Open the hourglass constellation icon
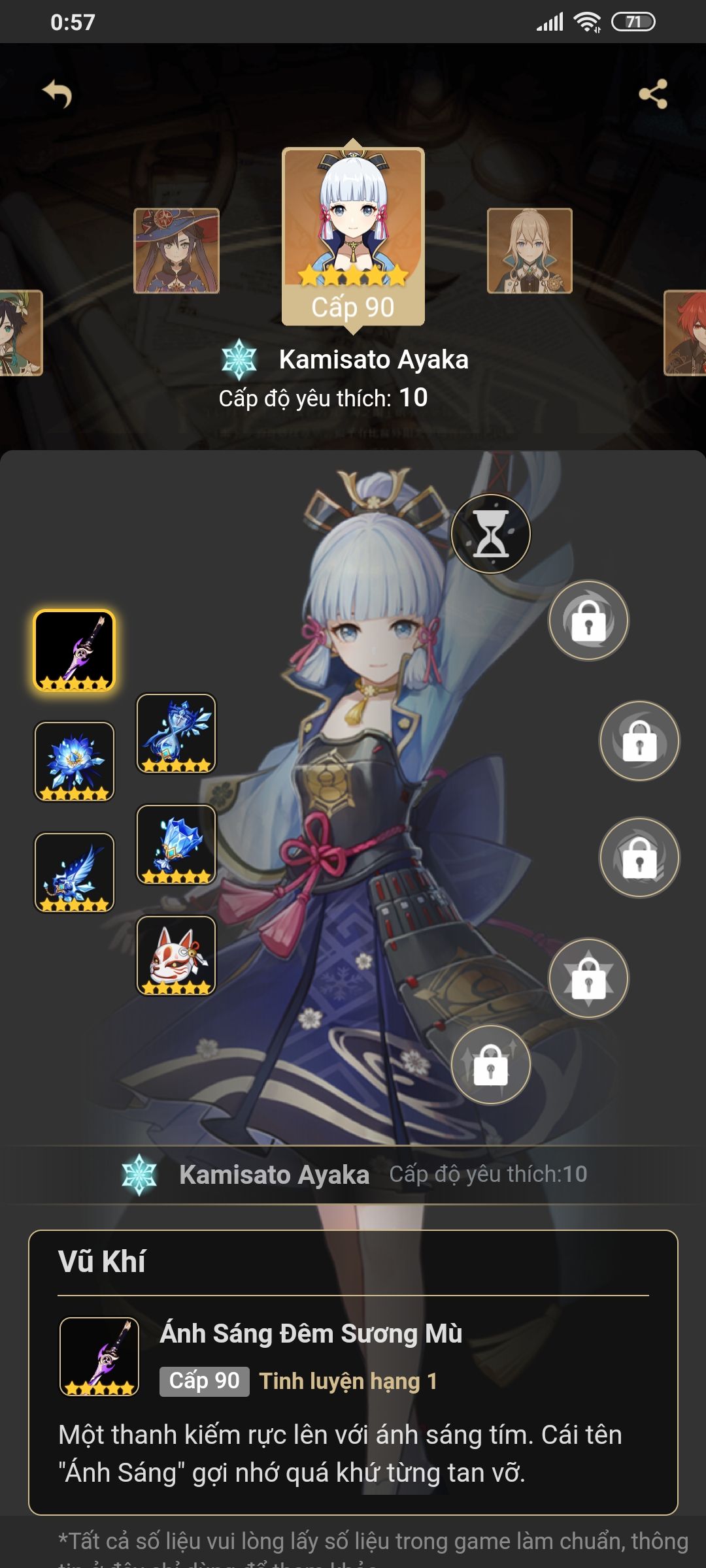Viewport: 706px width, 1568px height. 491,534
